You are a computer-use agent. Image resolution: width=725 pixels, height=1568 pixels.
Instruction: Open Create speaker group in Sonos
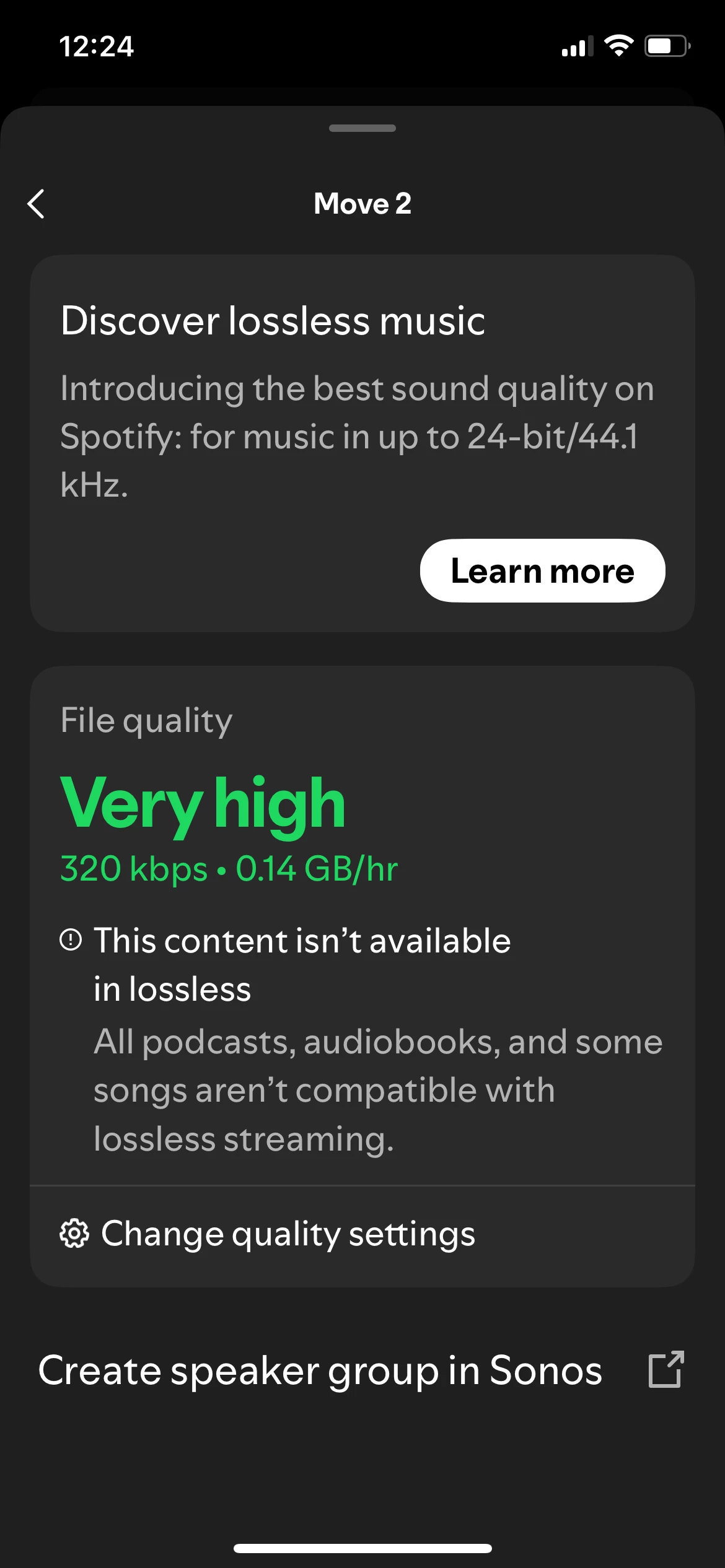coord(362,1370)
